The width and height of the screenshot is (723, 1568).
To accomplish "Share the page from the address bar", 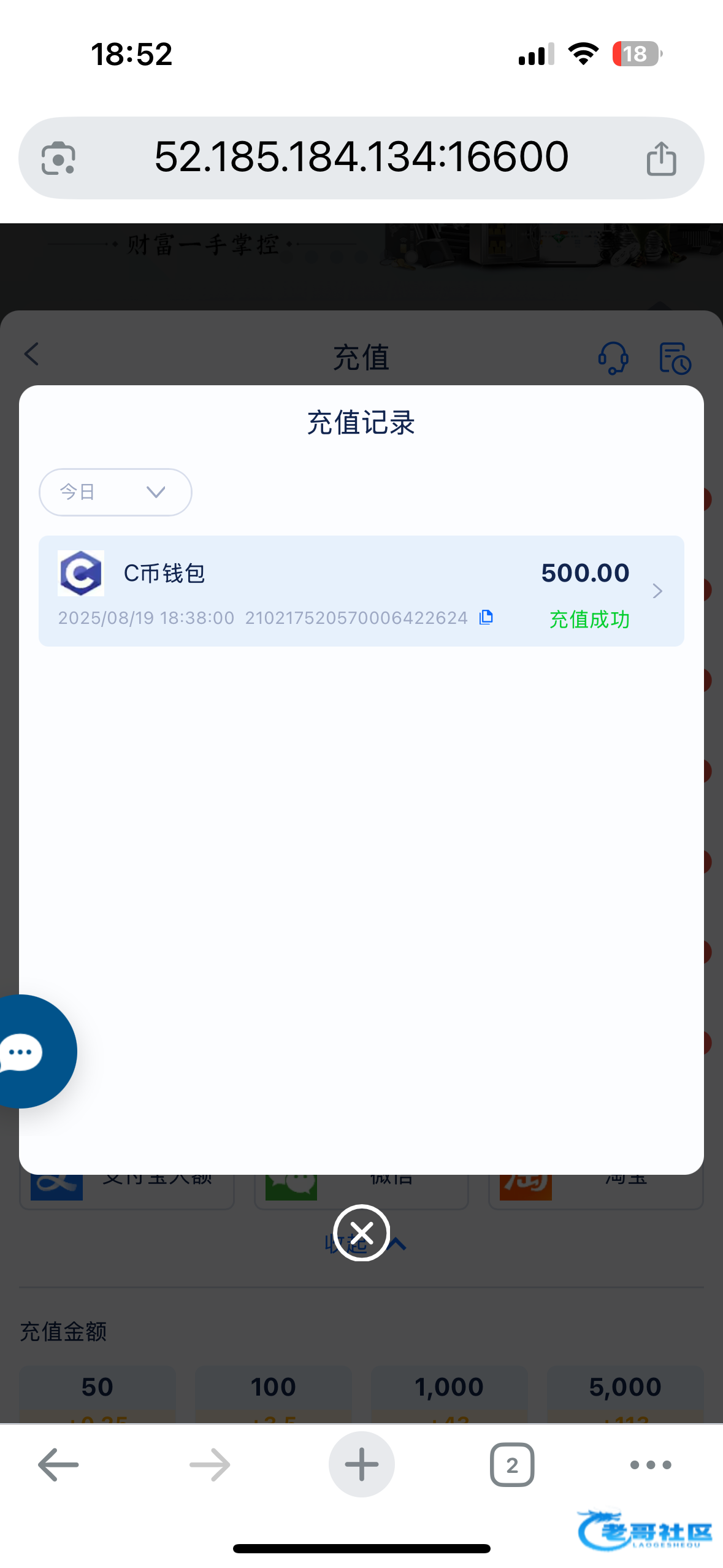I will 661,158.
